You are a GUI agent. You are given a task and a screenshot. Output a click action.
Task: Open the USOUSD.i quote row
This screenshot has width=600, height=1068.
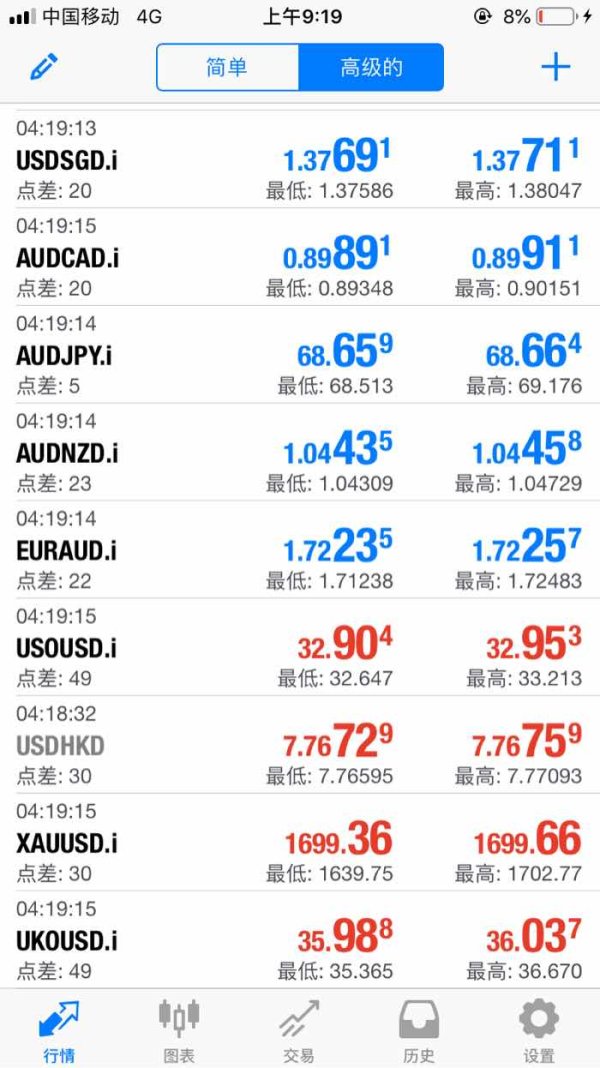click(300, 646)
